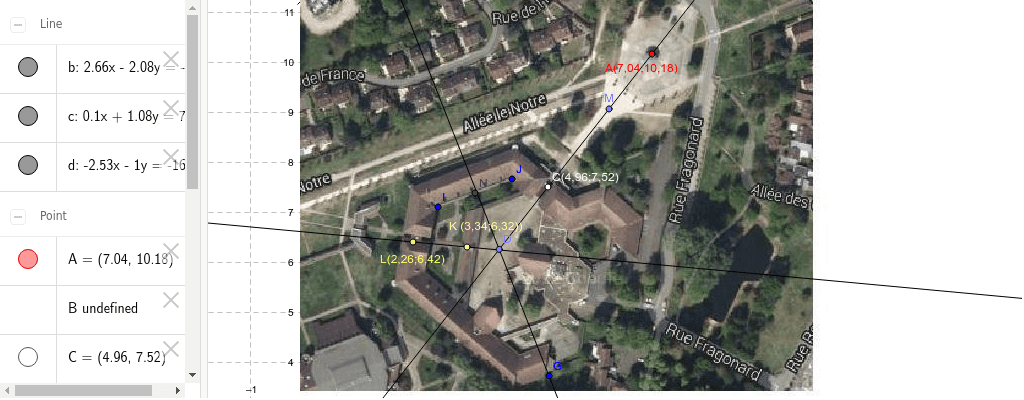
Task: Select red point A on the map
Action: (x=652, y=53)
